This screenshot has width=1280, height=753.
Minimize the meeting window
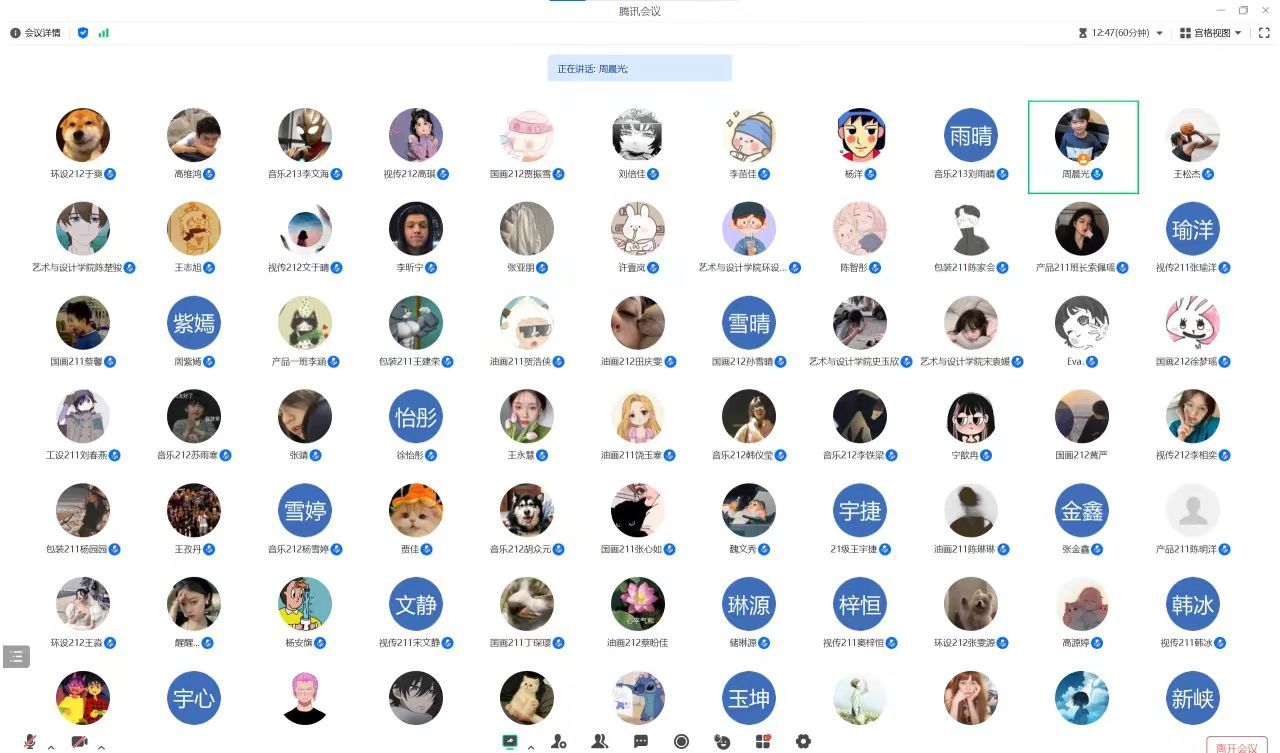(1221, 10)
